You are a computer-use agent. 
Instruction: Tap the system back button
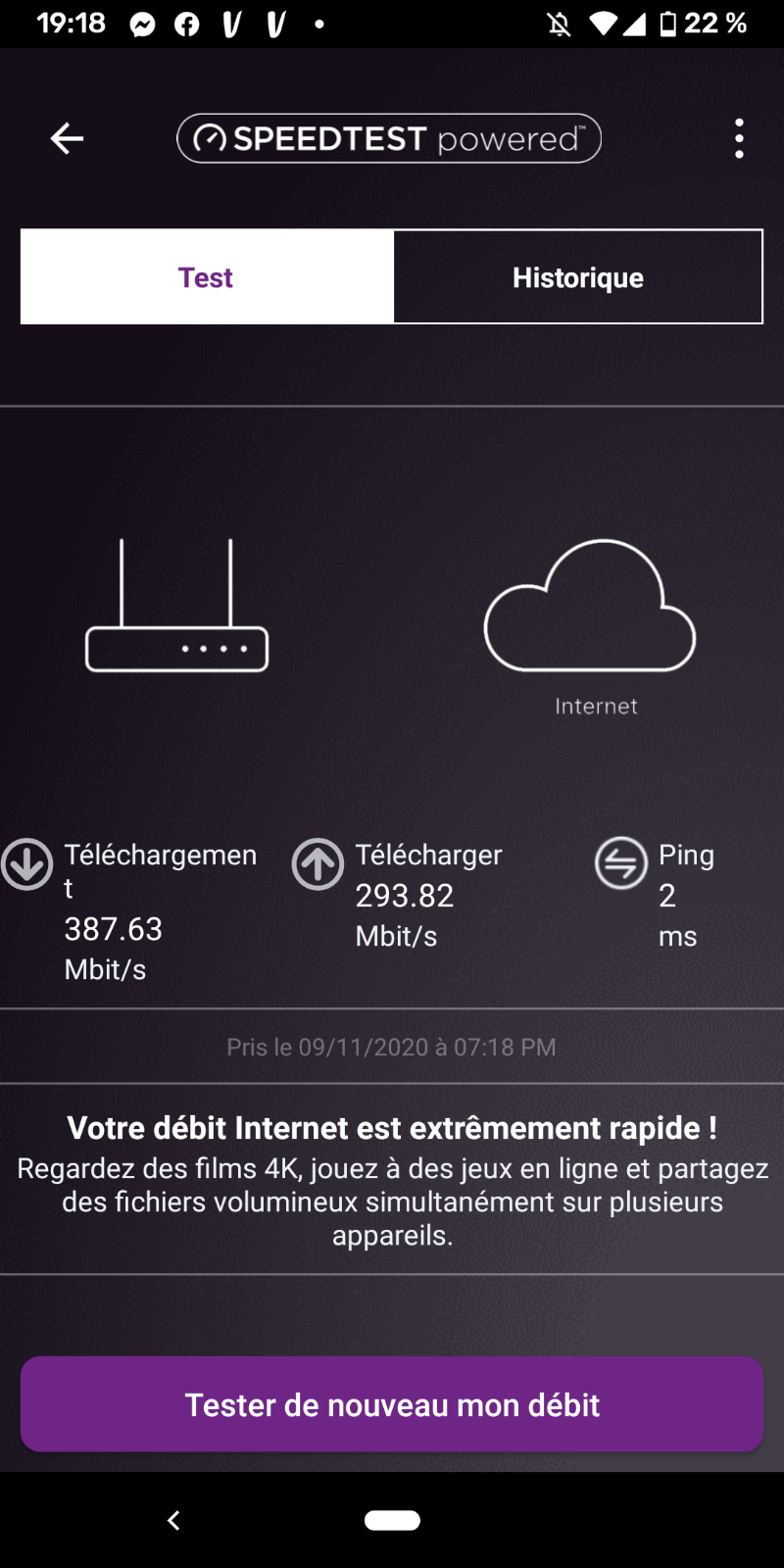[x=173, y=1520]
